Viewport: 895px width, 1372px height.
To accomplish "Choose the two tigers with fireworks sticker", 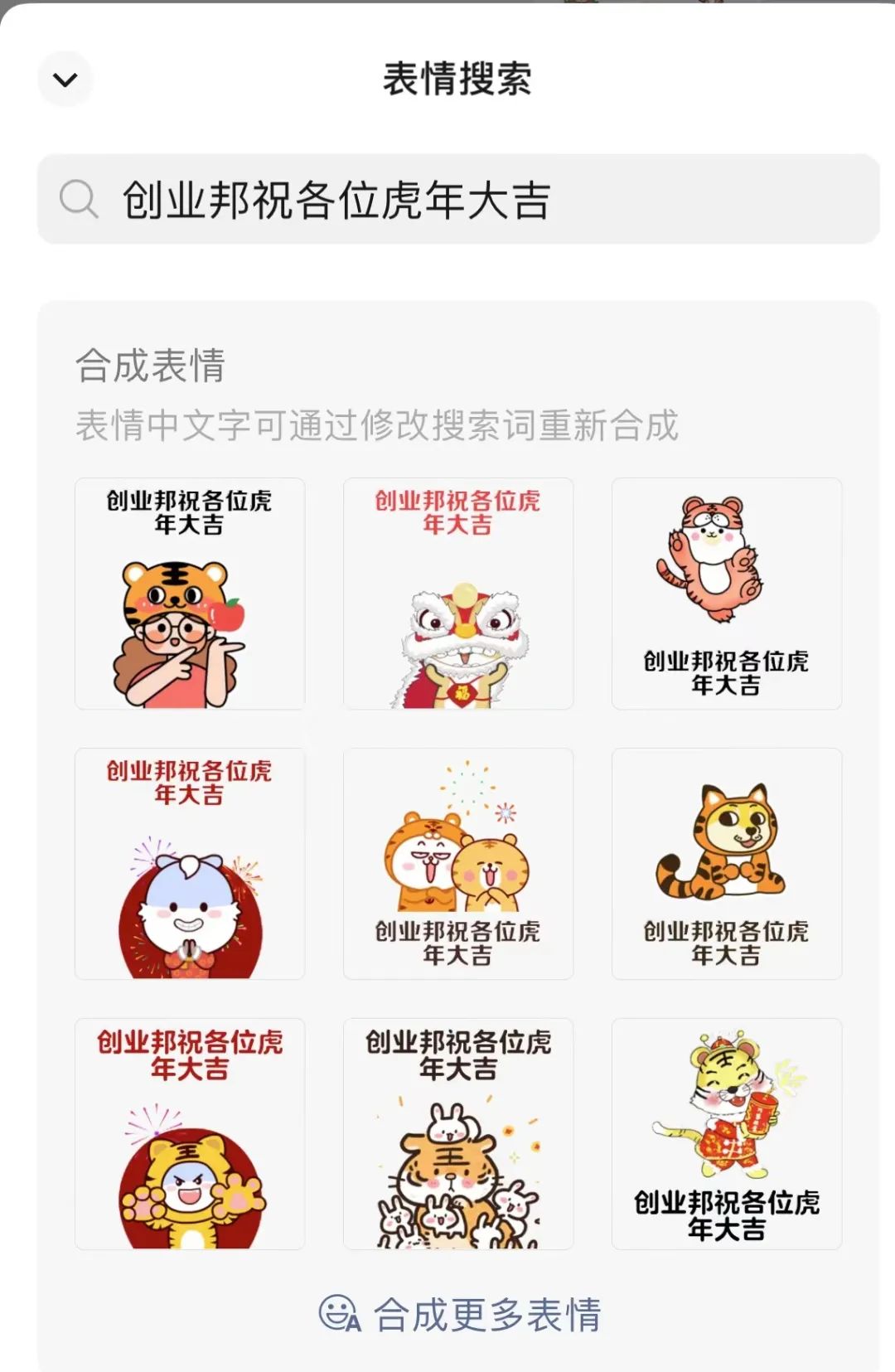I will click(458, 864).
